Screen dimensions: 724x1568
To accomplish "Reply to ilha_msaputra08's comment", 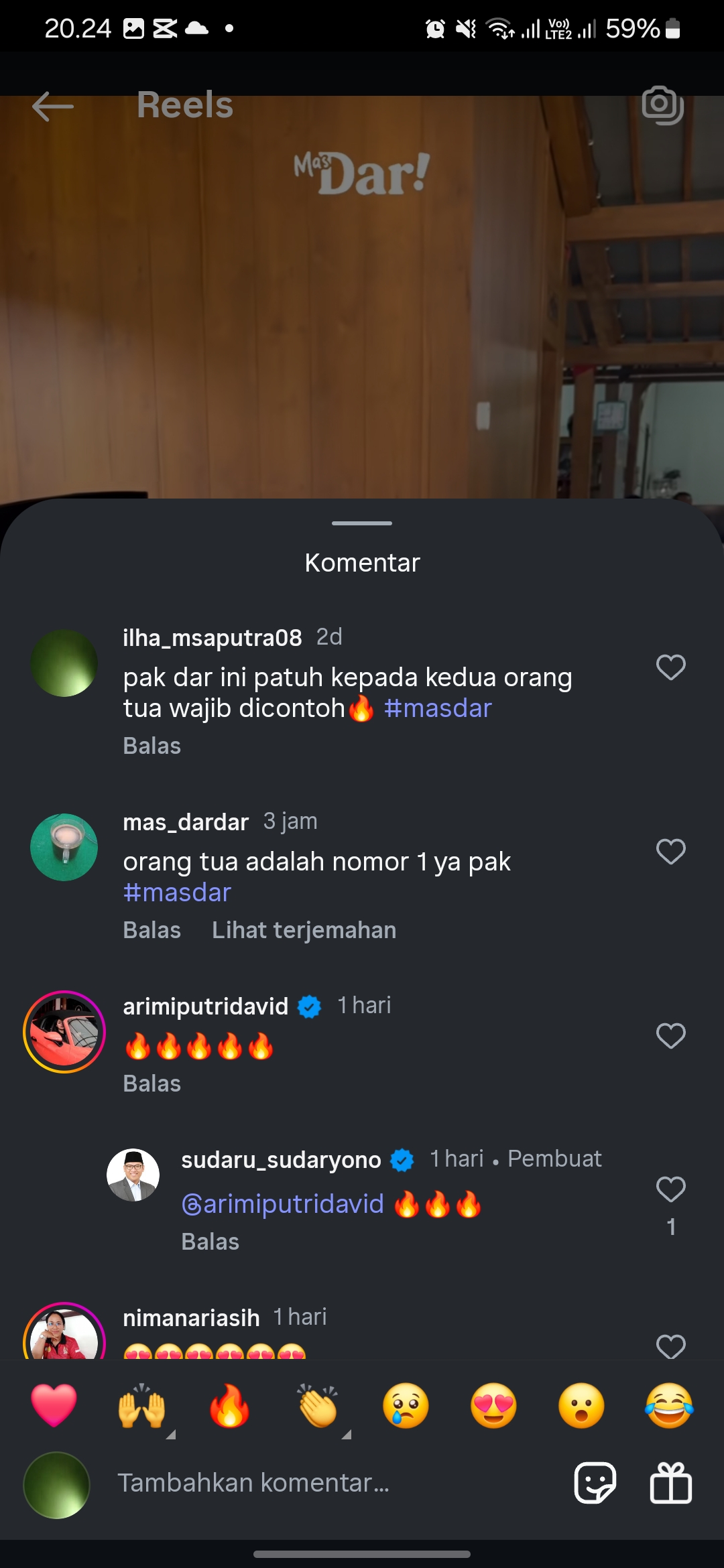I will tap(152, 746).
